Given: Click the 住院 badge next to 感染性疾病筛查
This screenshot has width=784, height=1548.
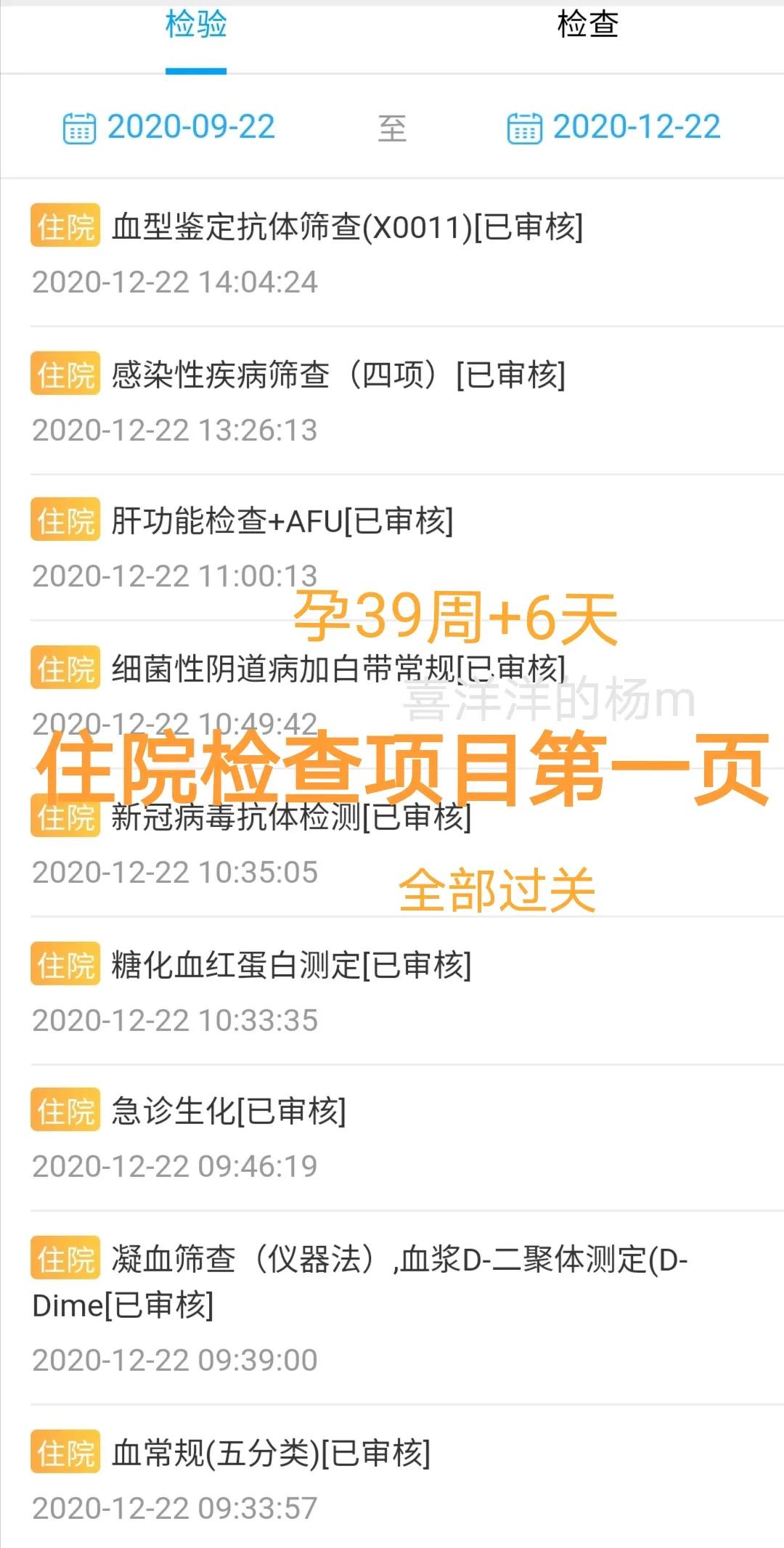Looking at the screenshot, I should pos(64,373).
